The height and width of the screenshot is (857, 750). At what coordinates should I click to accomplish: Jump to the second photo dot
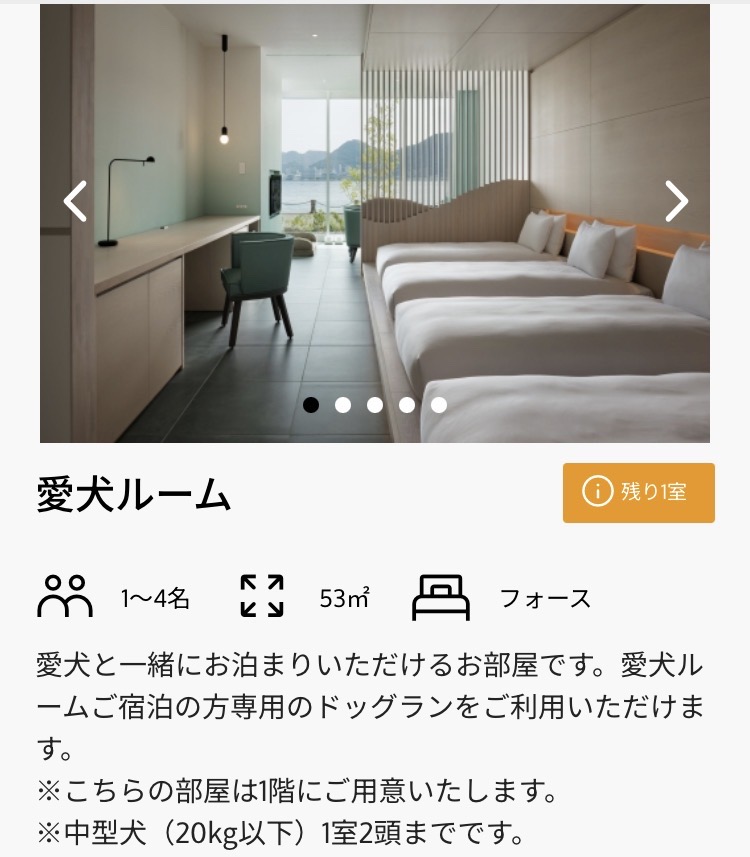343,405
